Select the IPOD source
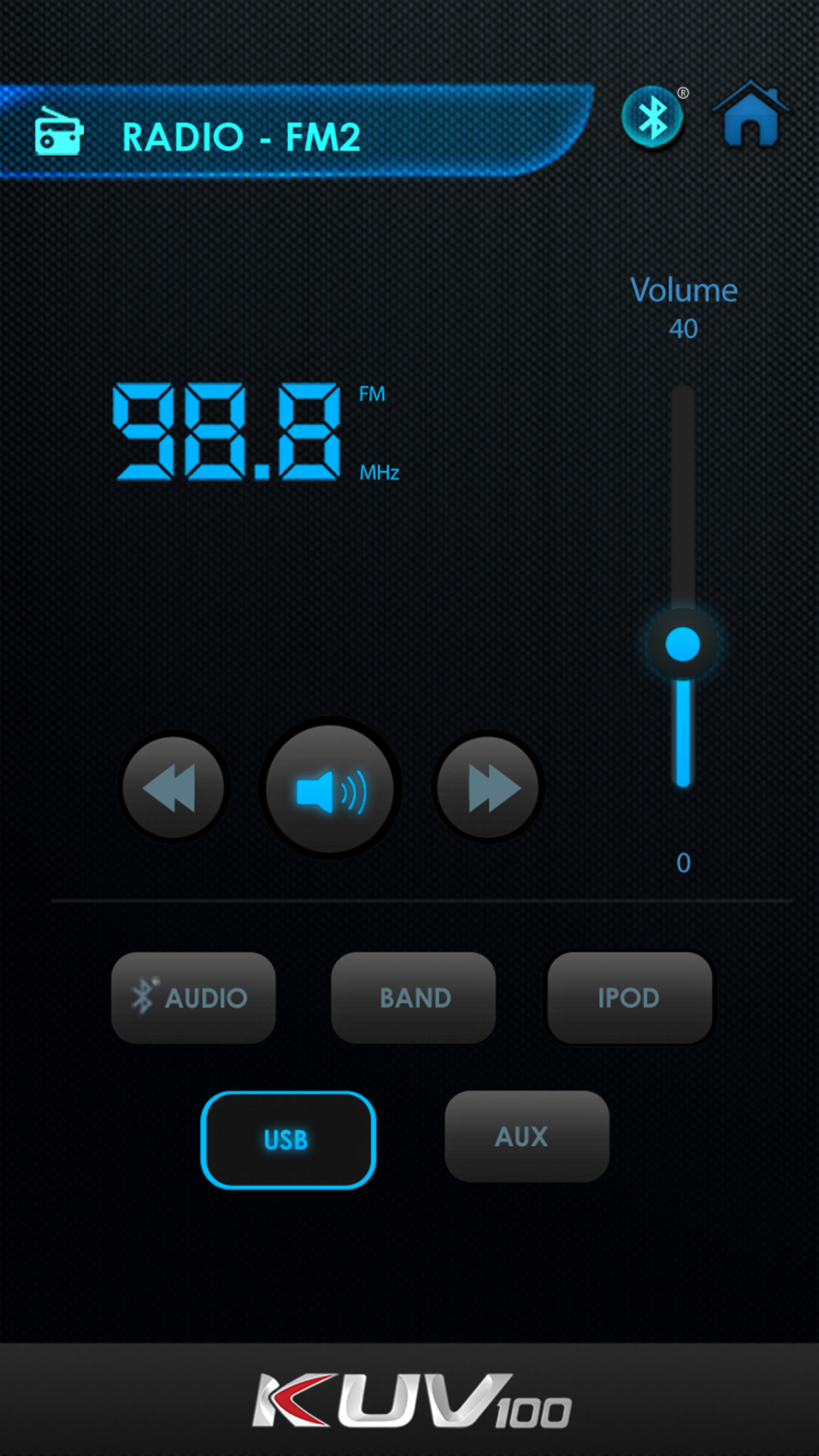This screenshot has width=819, height=1456. tap(630, 998)
